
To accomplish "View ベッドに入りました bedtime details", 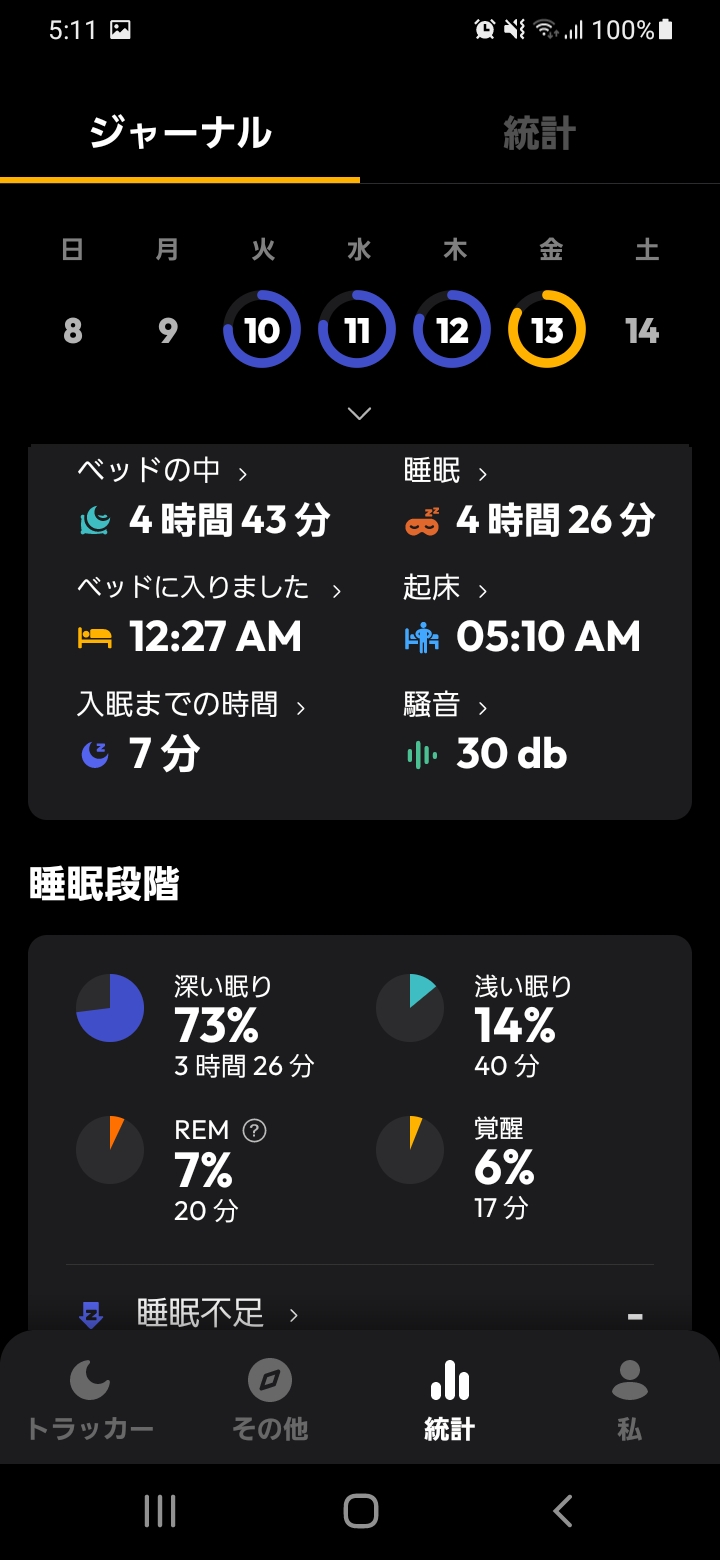I will pyautogui.click(x=209, y=588).
